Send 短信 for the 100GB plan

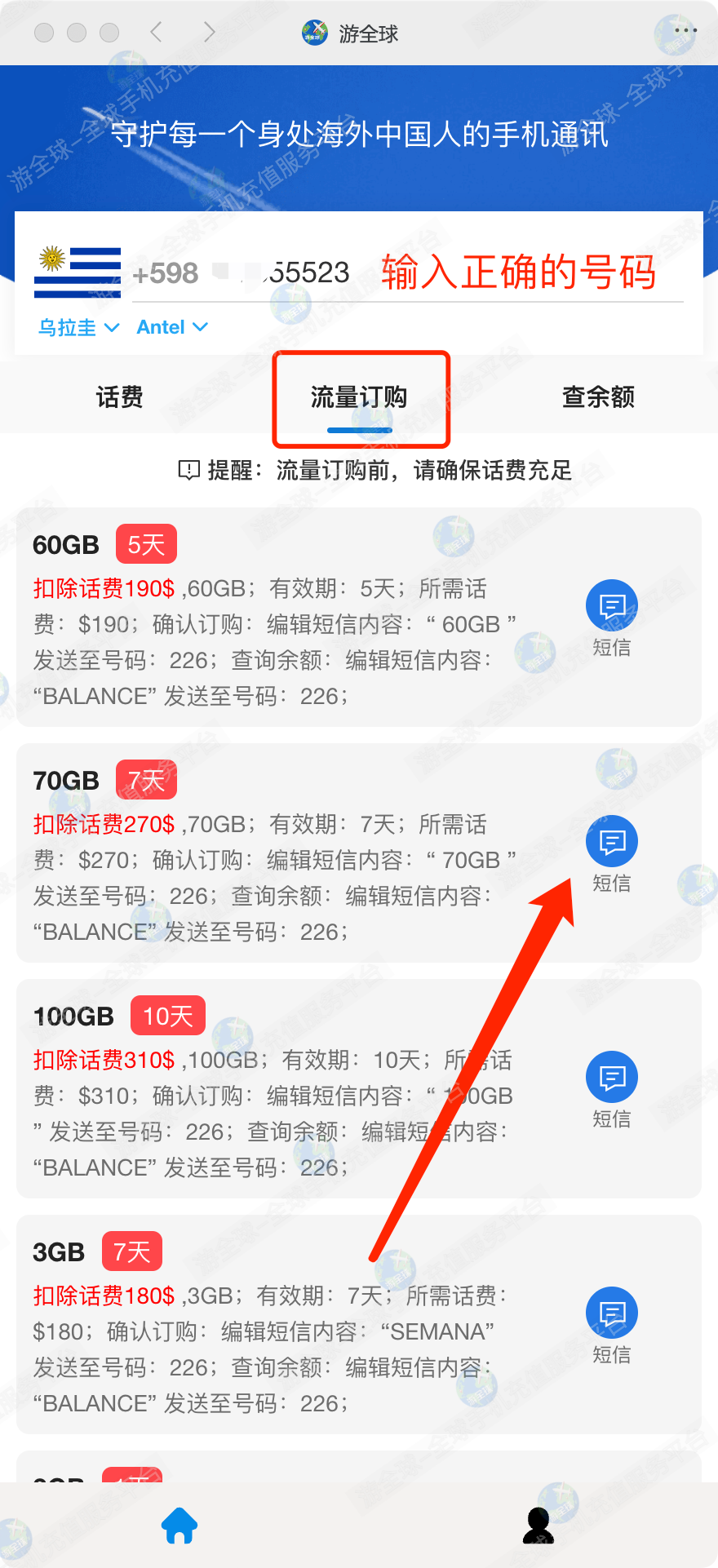click(611, 1078)
